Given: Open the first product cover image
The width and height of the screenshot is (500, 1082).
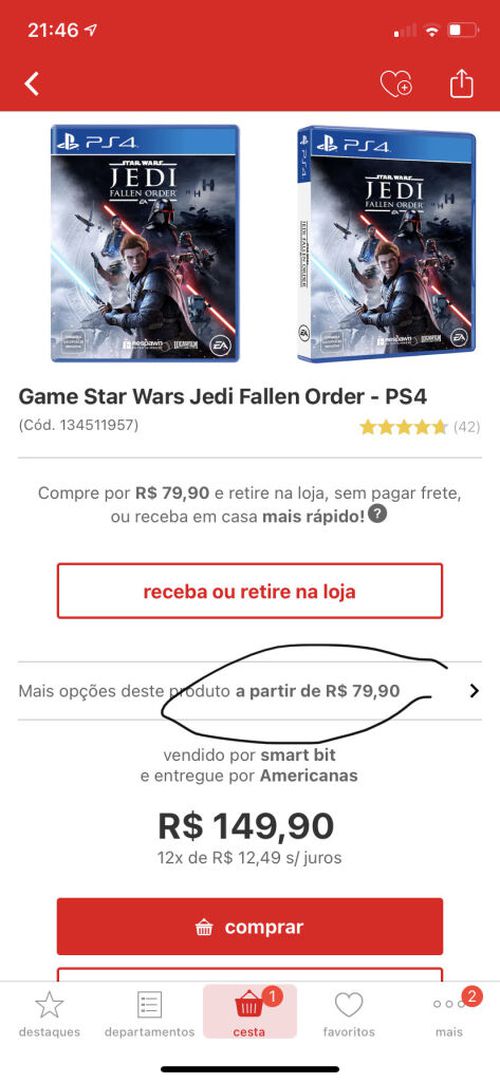Looking at the screenshot, I should [145, 243].
